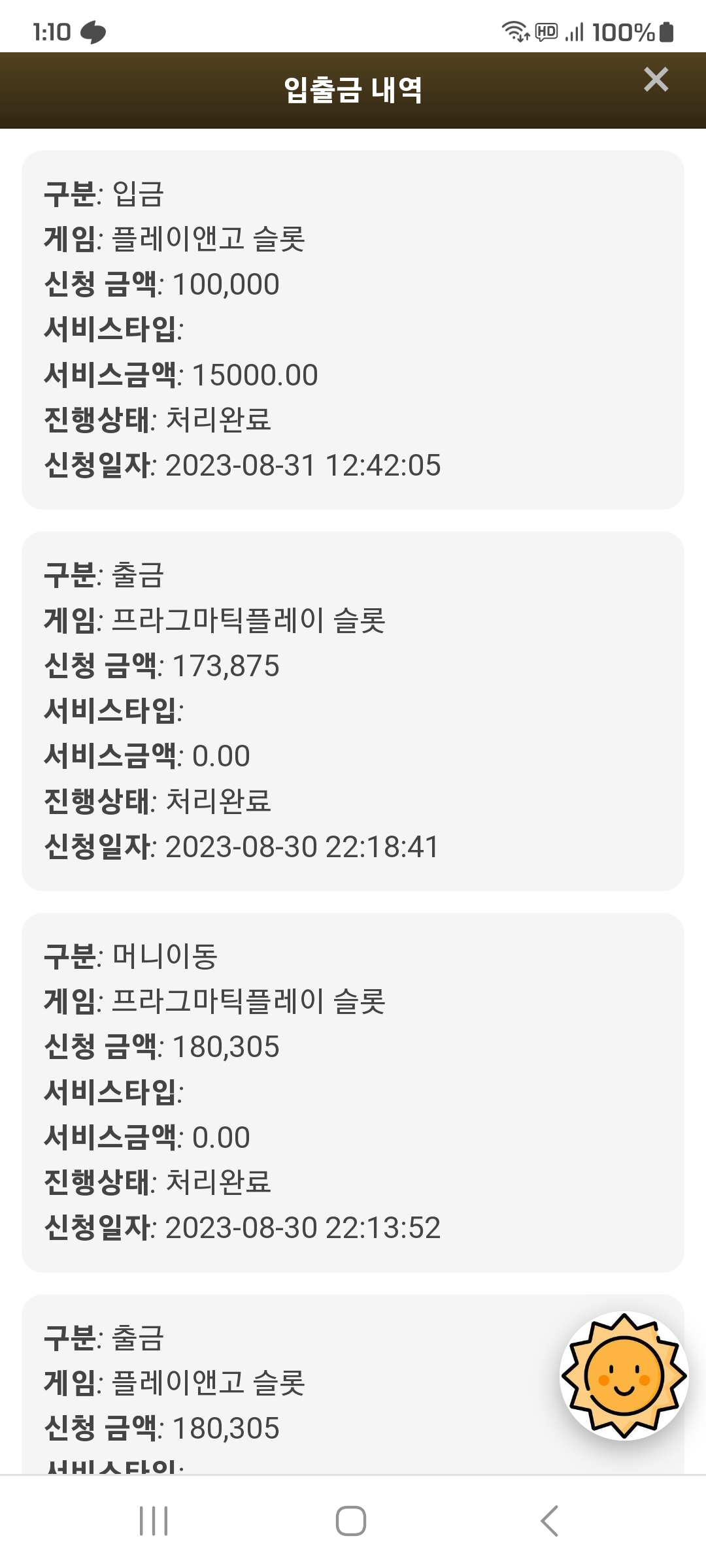Open recent apps from the navigation bar
The width and height of the screenshot is (706, 1568).
[154, 1521]
